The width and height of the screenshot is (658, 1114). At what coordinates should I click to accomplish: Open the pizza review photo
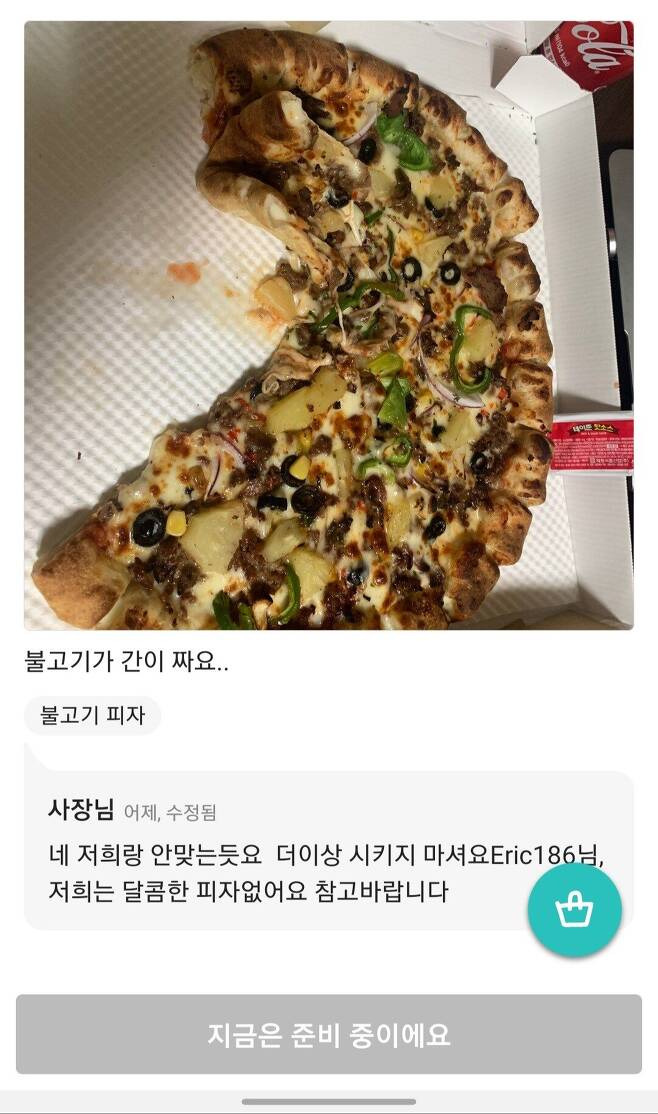pyautogui.click(x=328, y=325)
